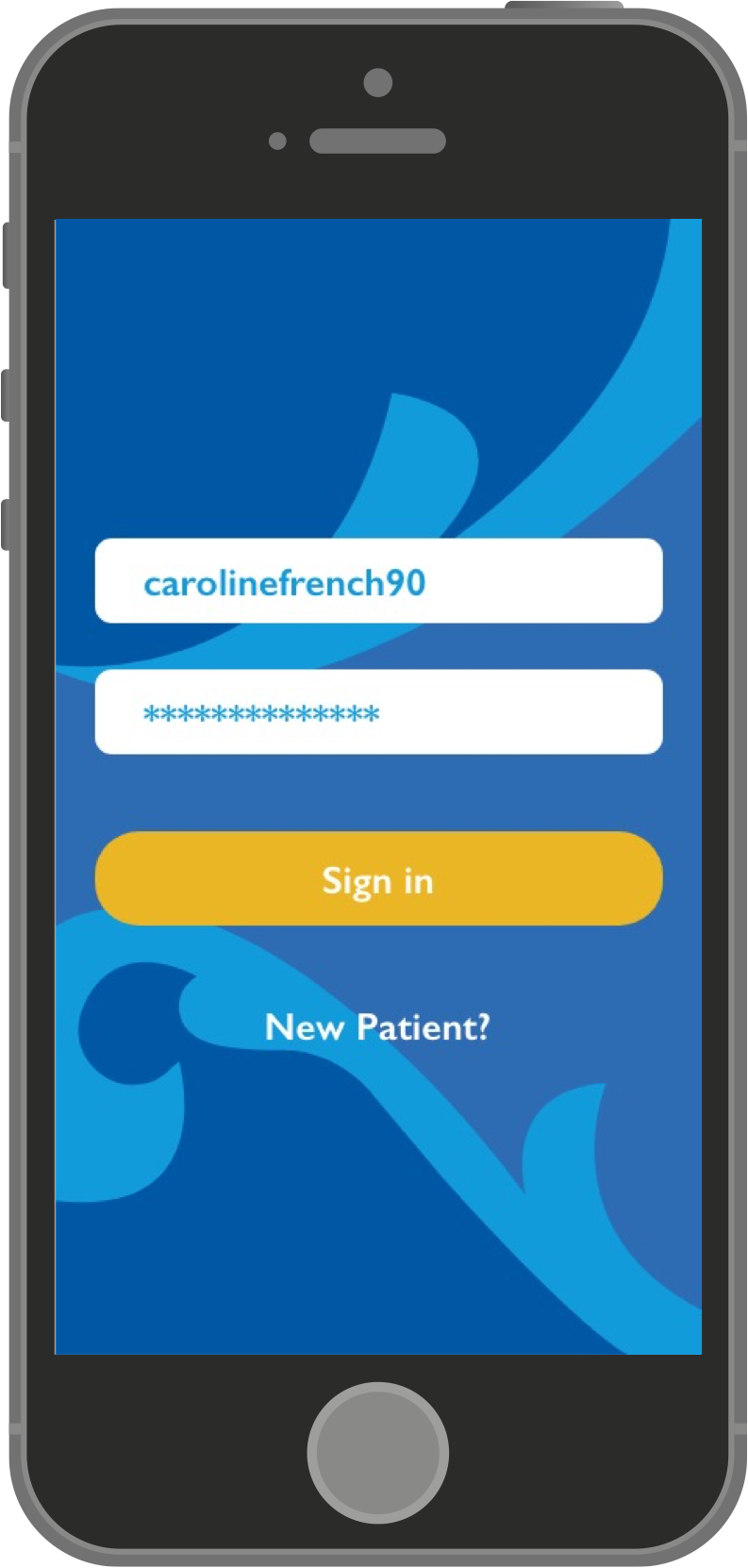Focus the masked password field
Screen dimensions: 748x1568
coord(378,711)
